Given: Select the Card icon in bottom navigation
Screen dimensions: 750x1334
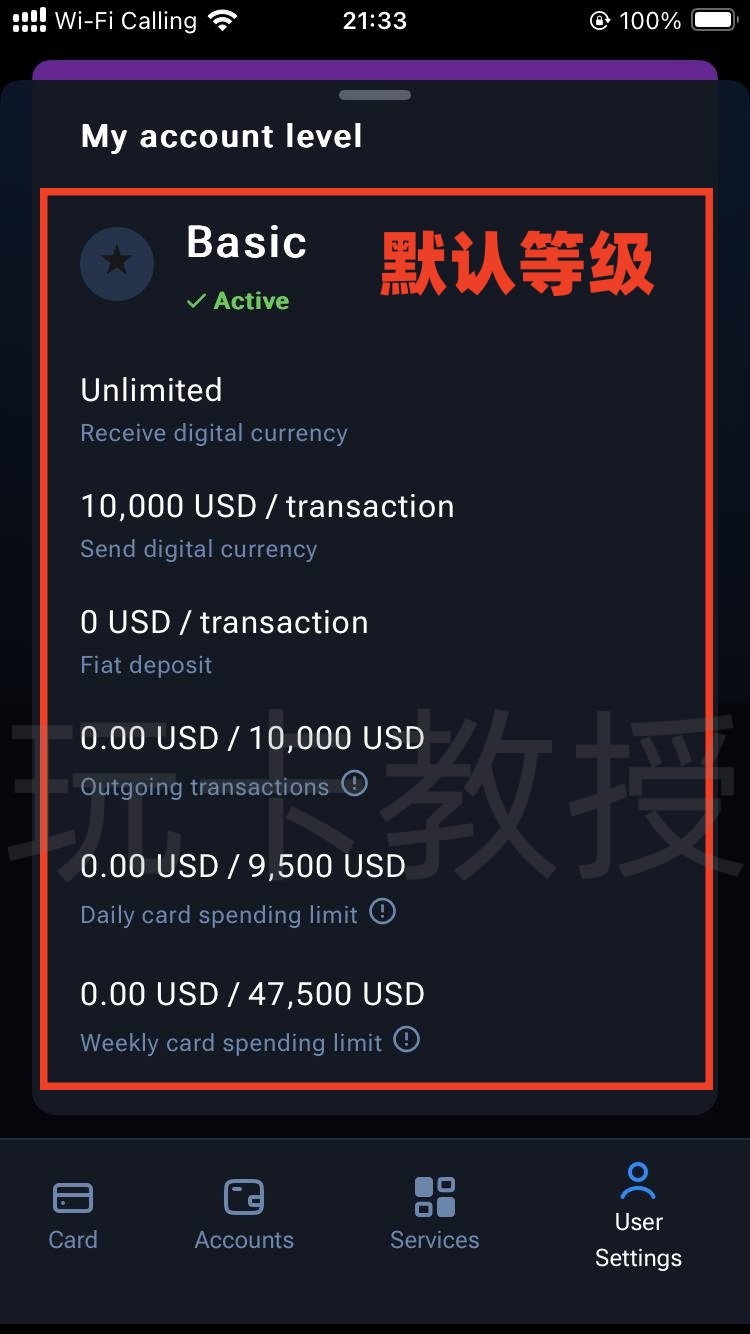Looking at the screenshot, I should [x=72, y=1197].
